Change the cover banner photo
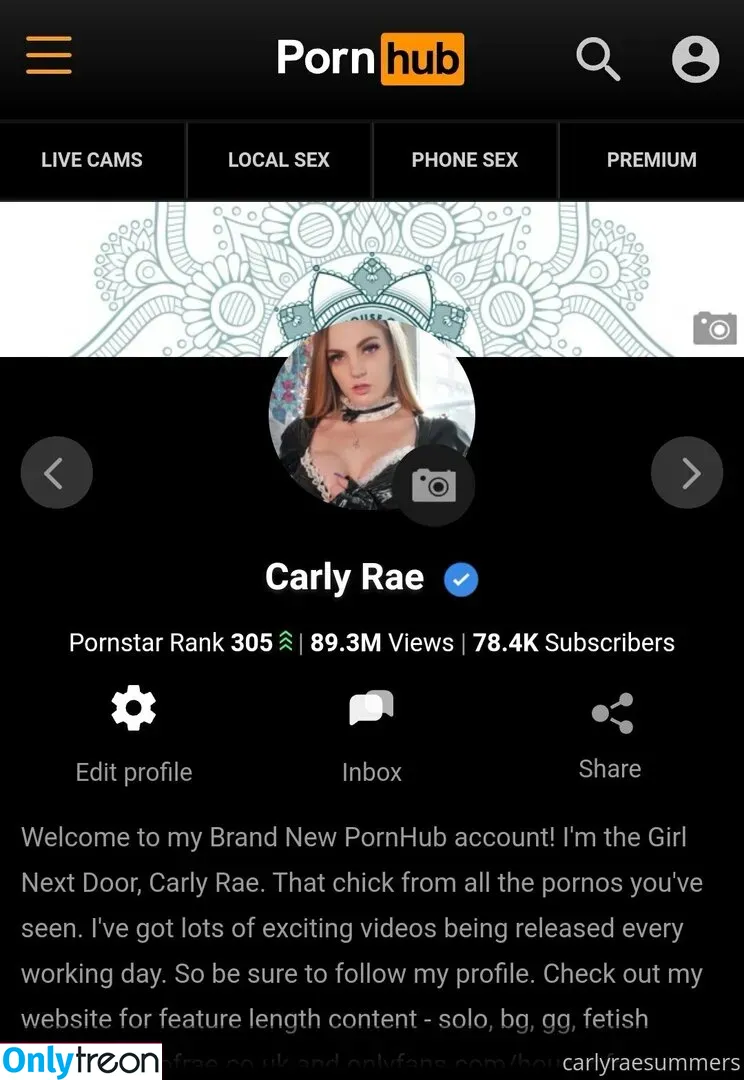 (714, 327)
